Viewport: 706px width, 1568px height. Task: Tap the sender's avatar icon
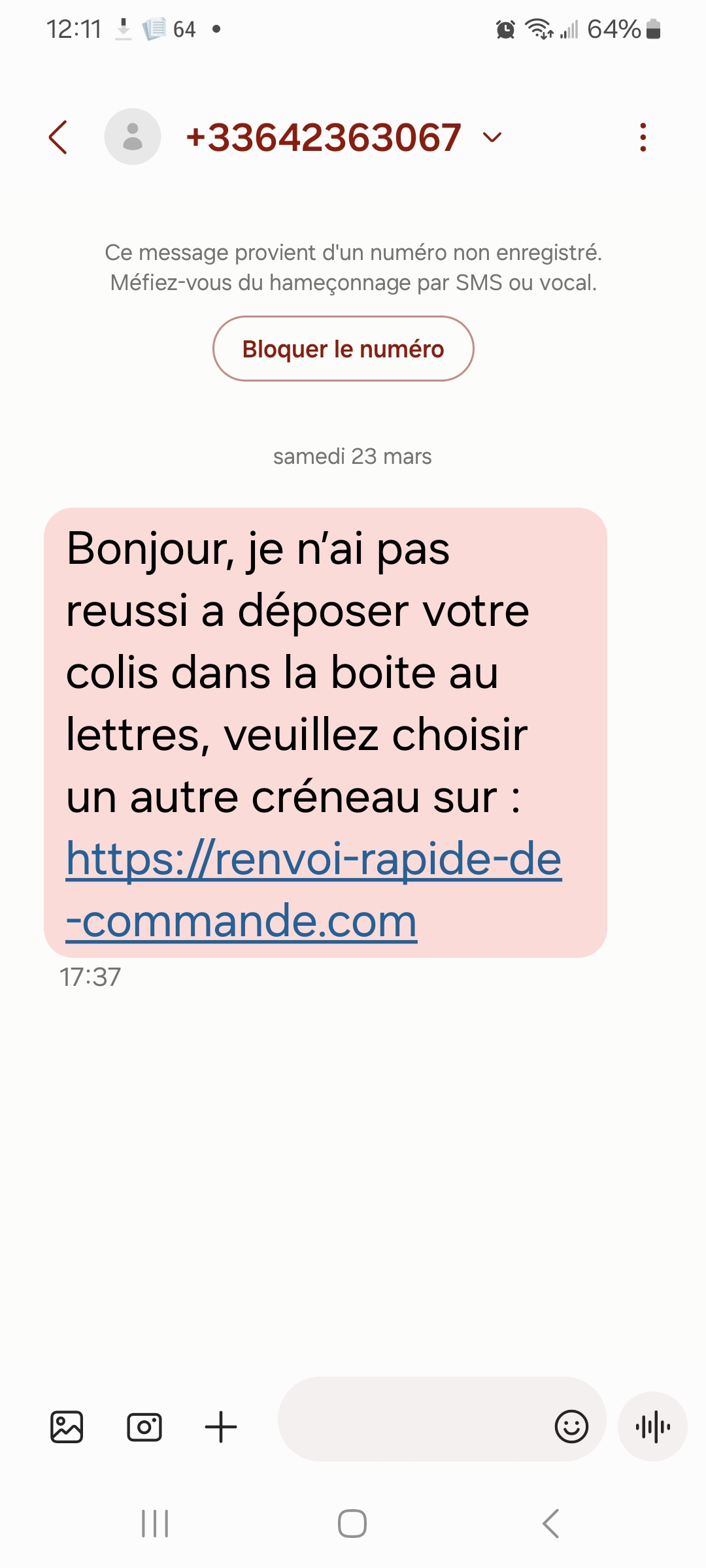click(x=133, y=137)
